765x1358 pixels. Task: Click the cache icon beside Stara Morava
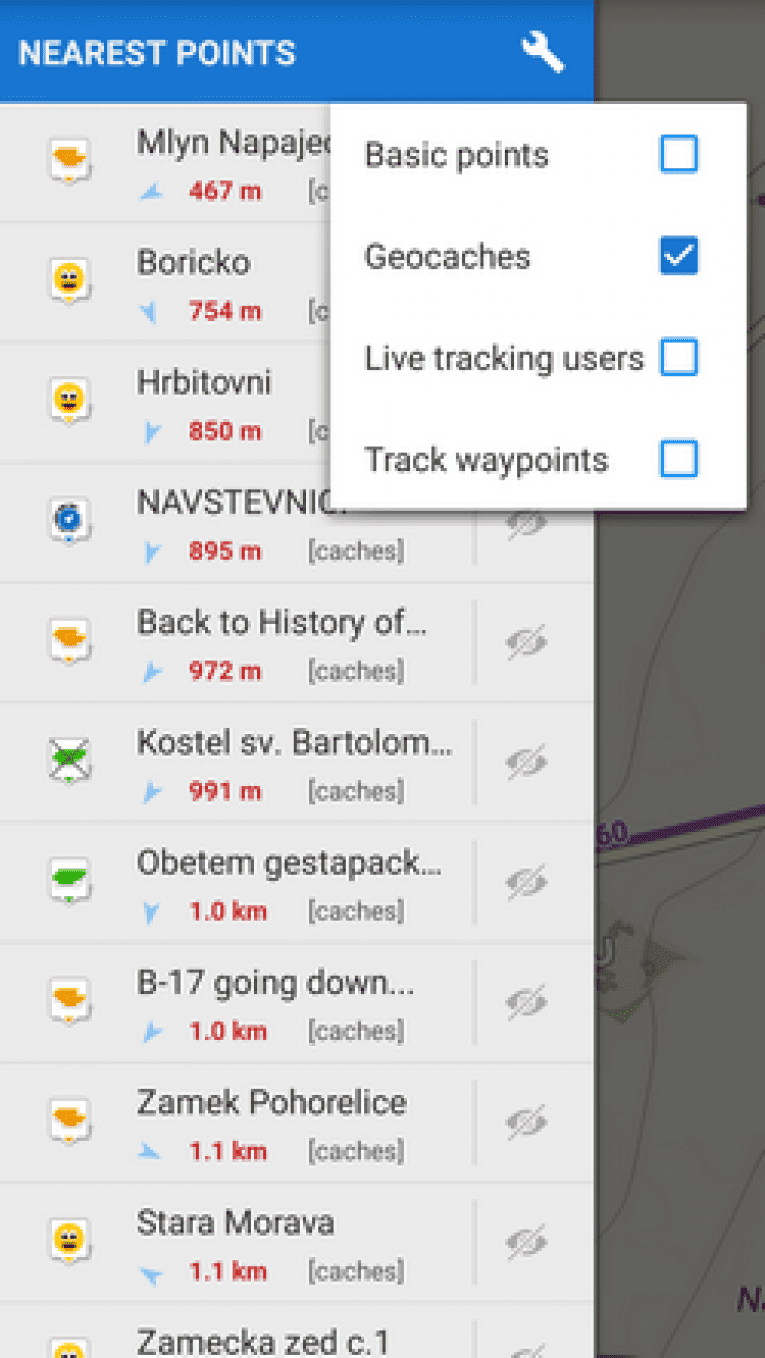[x=68, y=1240]
